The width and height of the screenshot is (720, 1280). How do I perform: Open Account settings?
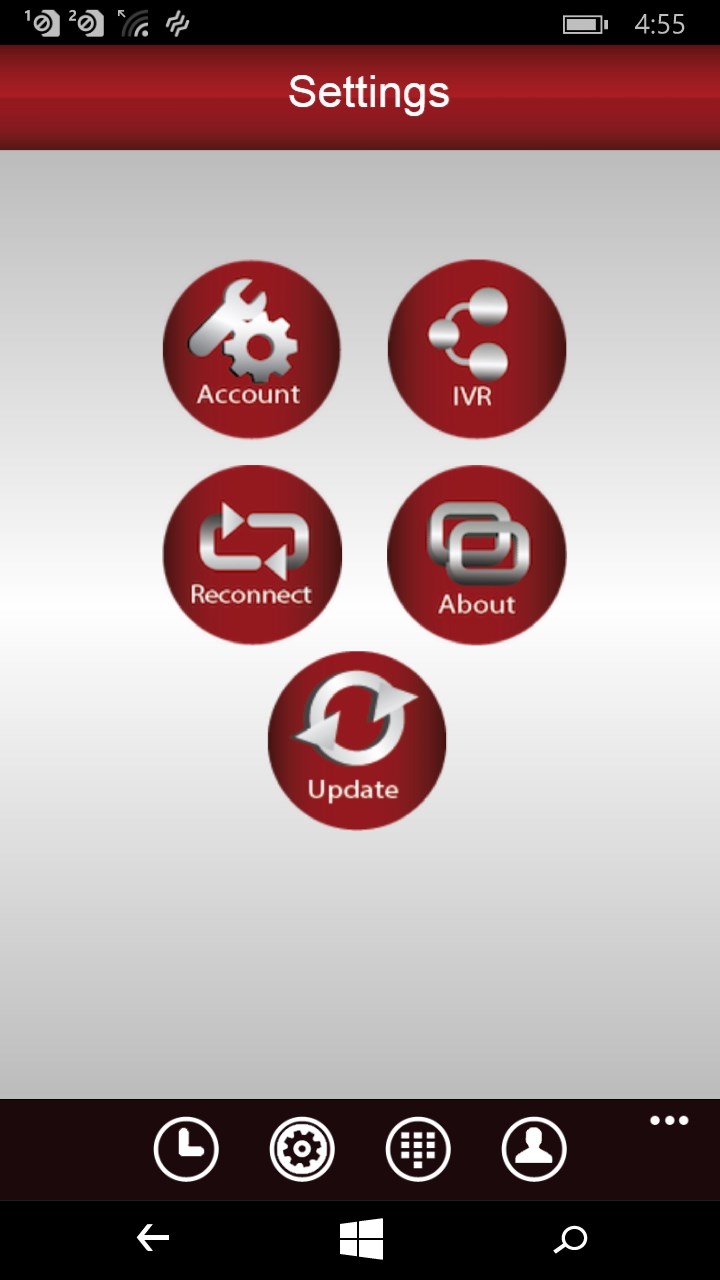(x=251, y=349)
